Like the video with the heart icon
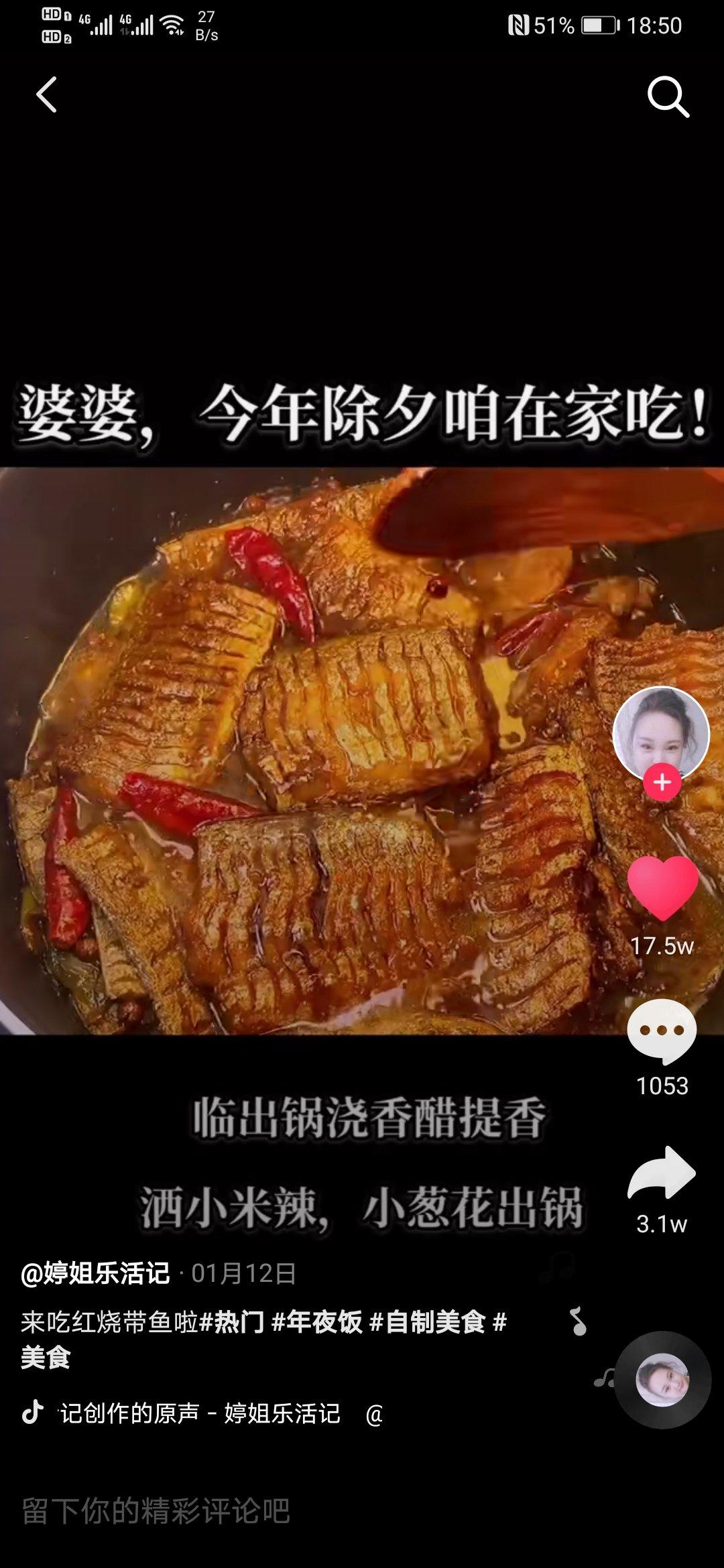This screenshot has width=724, height=1568. click(x=662, y=888)
